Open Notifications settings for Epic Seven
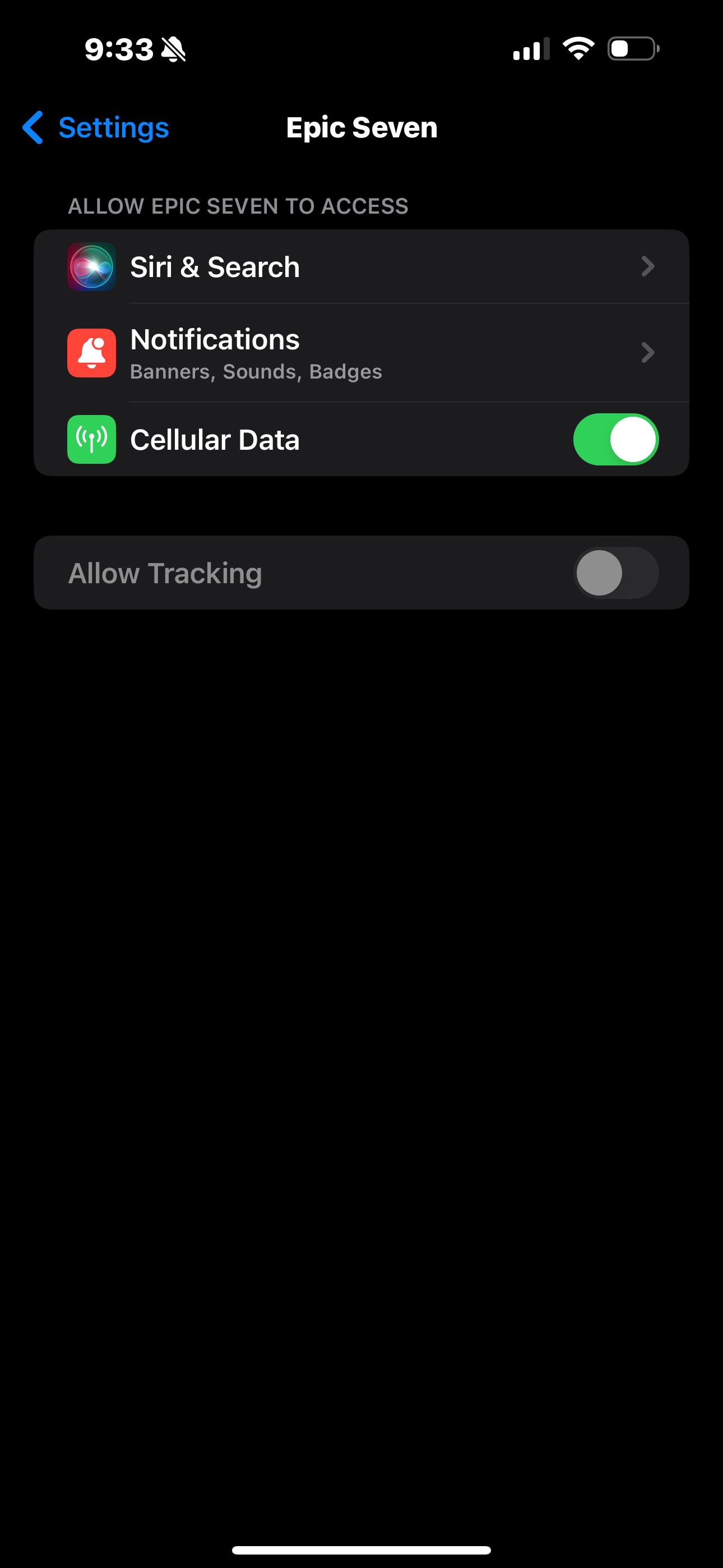Screen dimensions: 723x1568 [361, 353]
